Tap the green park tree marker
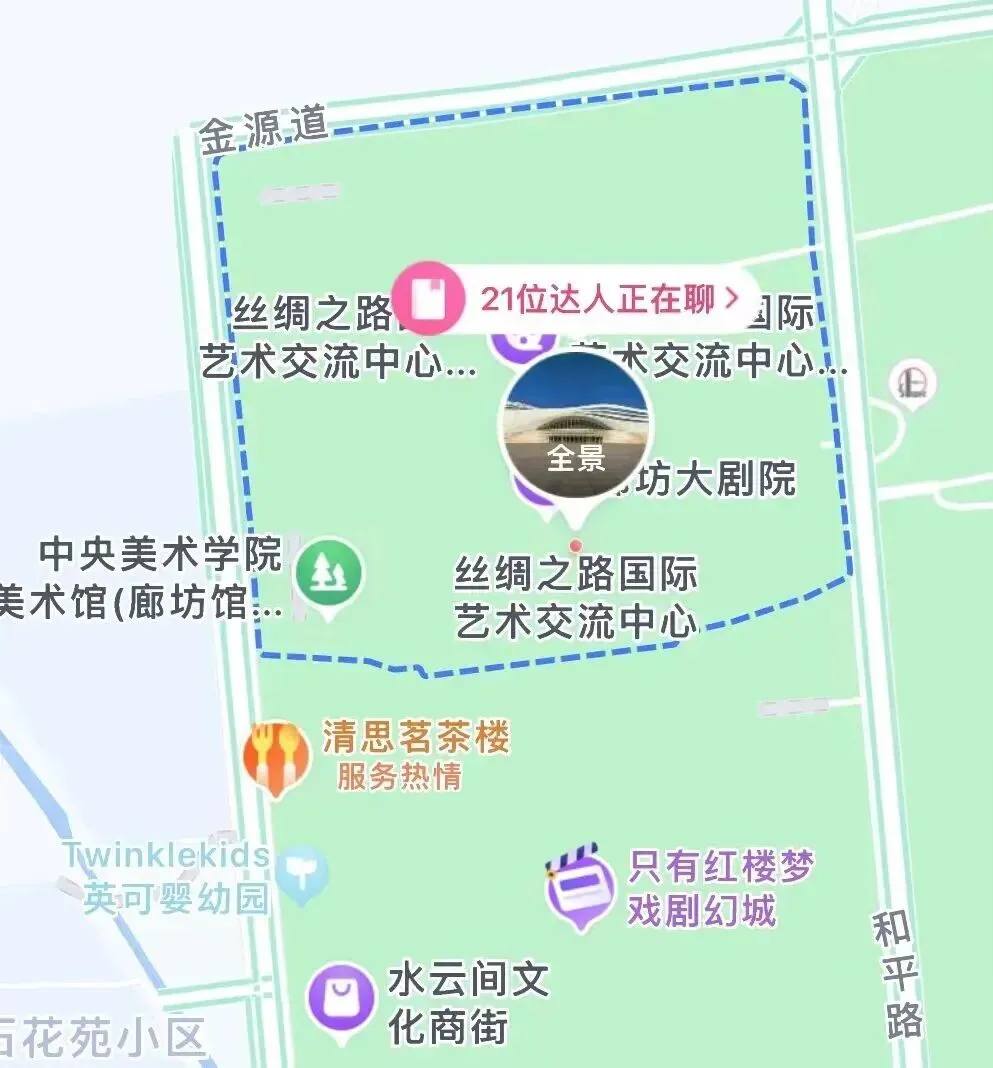Viewport: 993px width, 1068px height. click(x=330, y=576)
